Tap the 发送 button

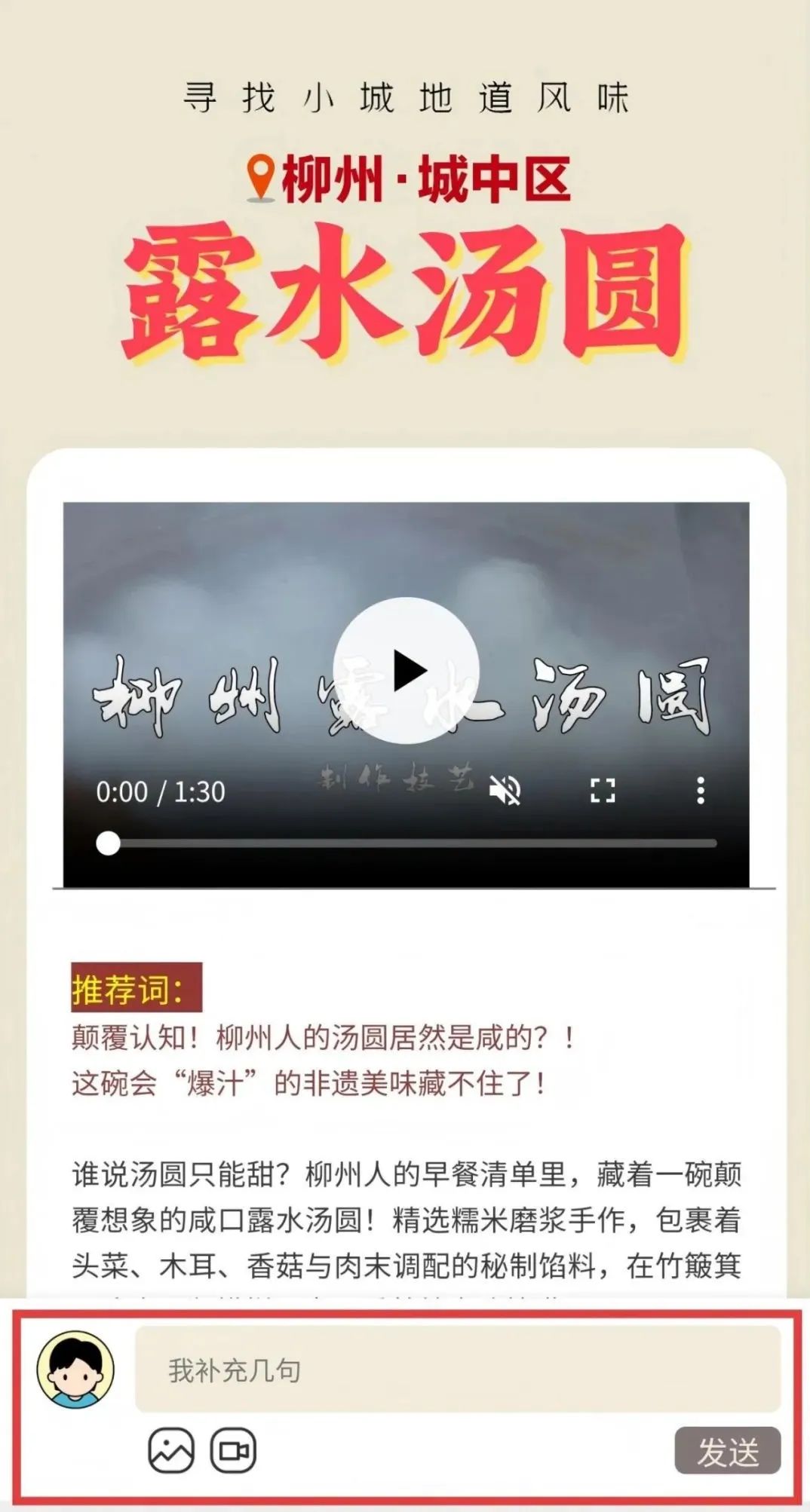pos(727,1451)
